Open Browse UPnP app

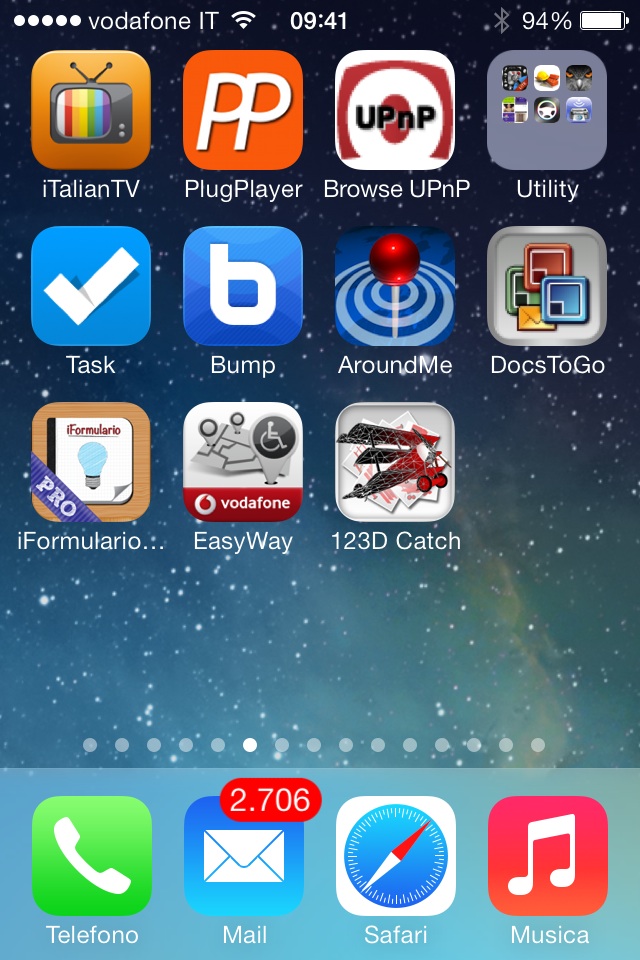point(395,110)
